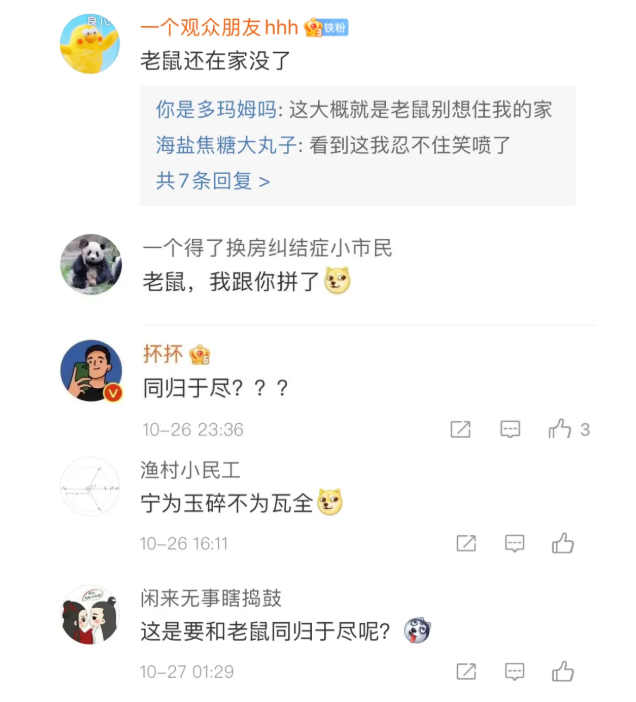The height and width of the screenshot is (702, 636).
Task: Reply to 闲来无事瞎捣鼓's comment
Action: pyautogui.click(x=515, y=671)
